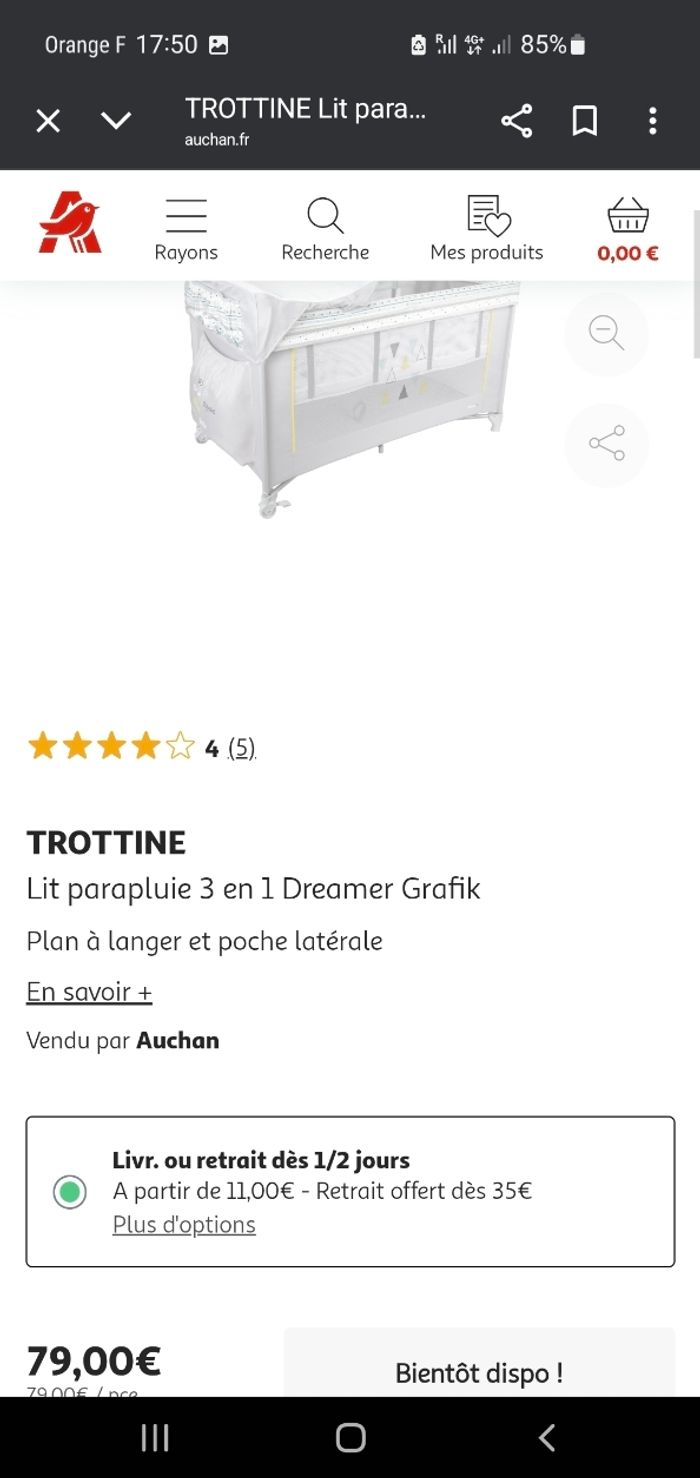Expand the browser tab dropdown chevron
700x1478 pixels.
tap(116, 121)
